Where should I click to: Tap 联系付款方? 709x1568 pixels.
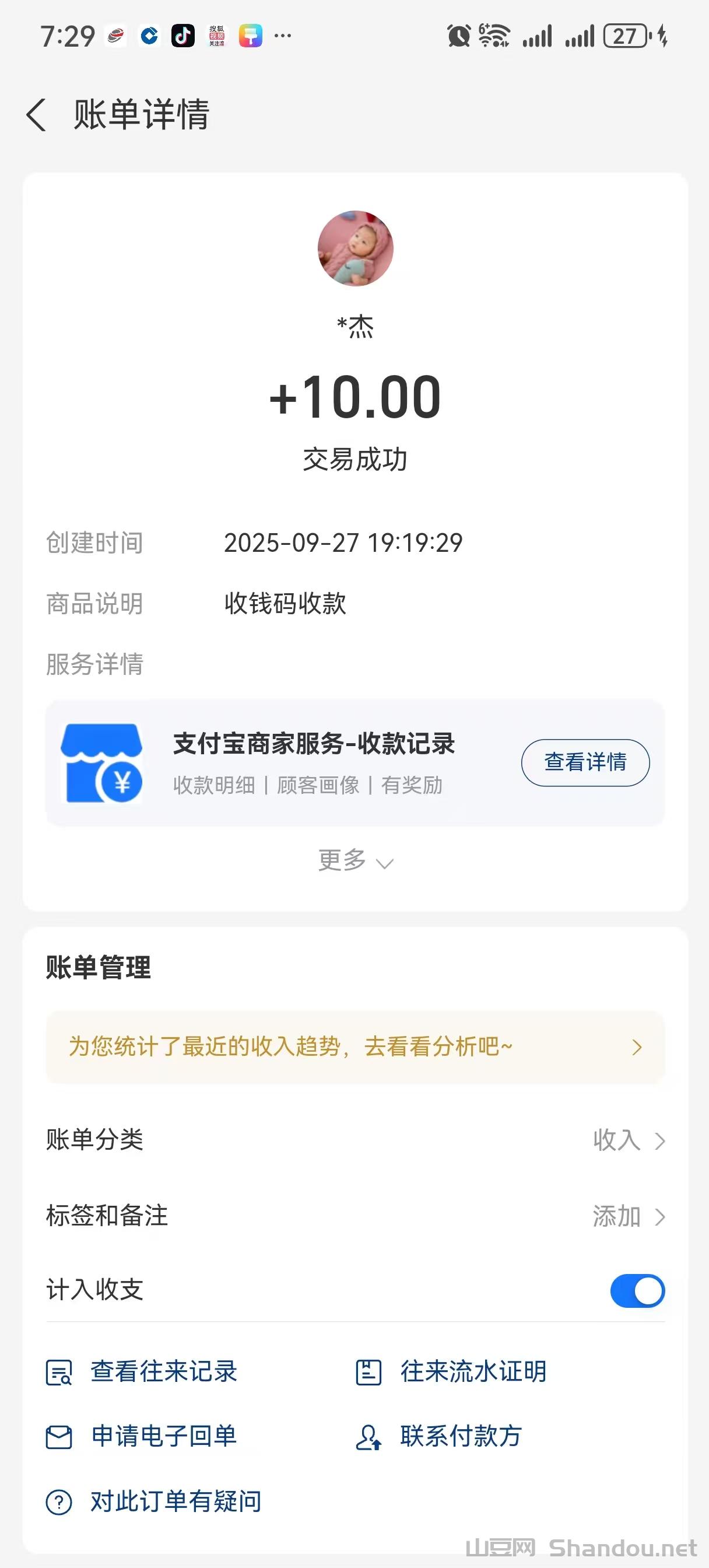[460, 1437]
